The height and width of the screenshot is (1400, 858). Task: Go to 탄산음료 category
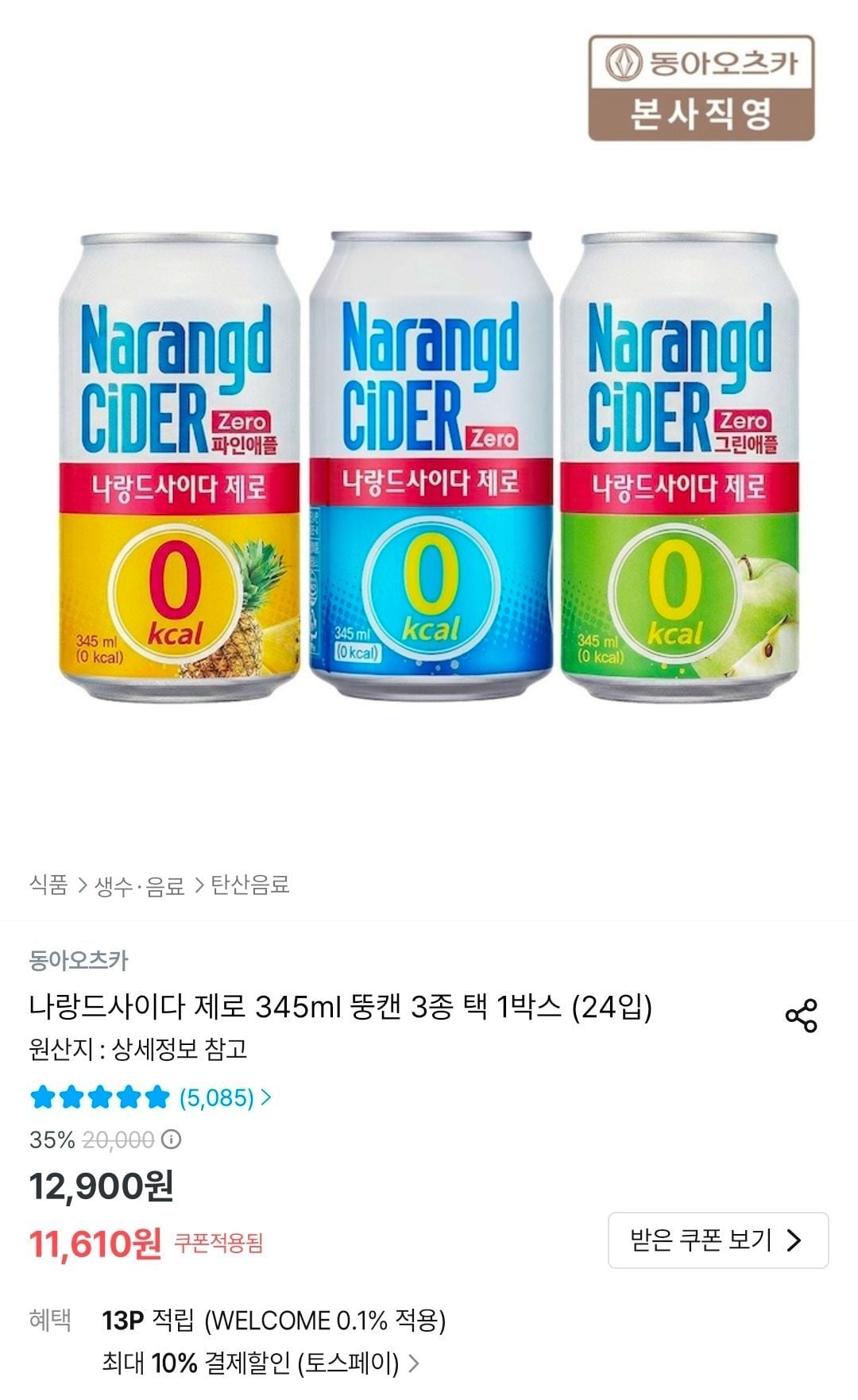250,885
